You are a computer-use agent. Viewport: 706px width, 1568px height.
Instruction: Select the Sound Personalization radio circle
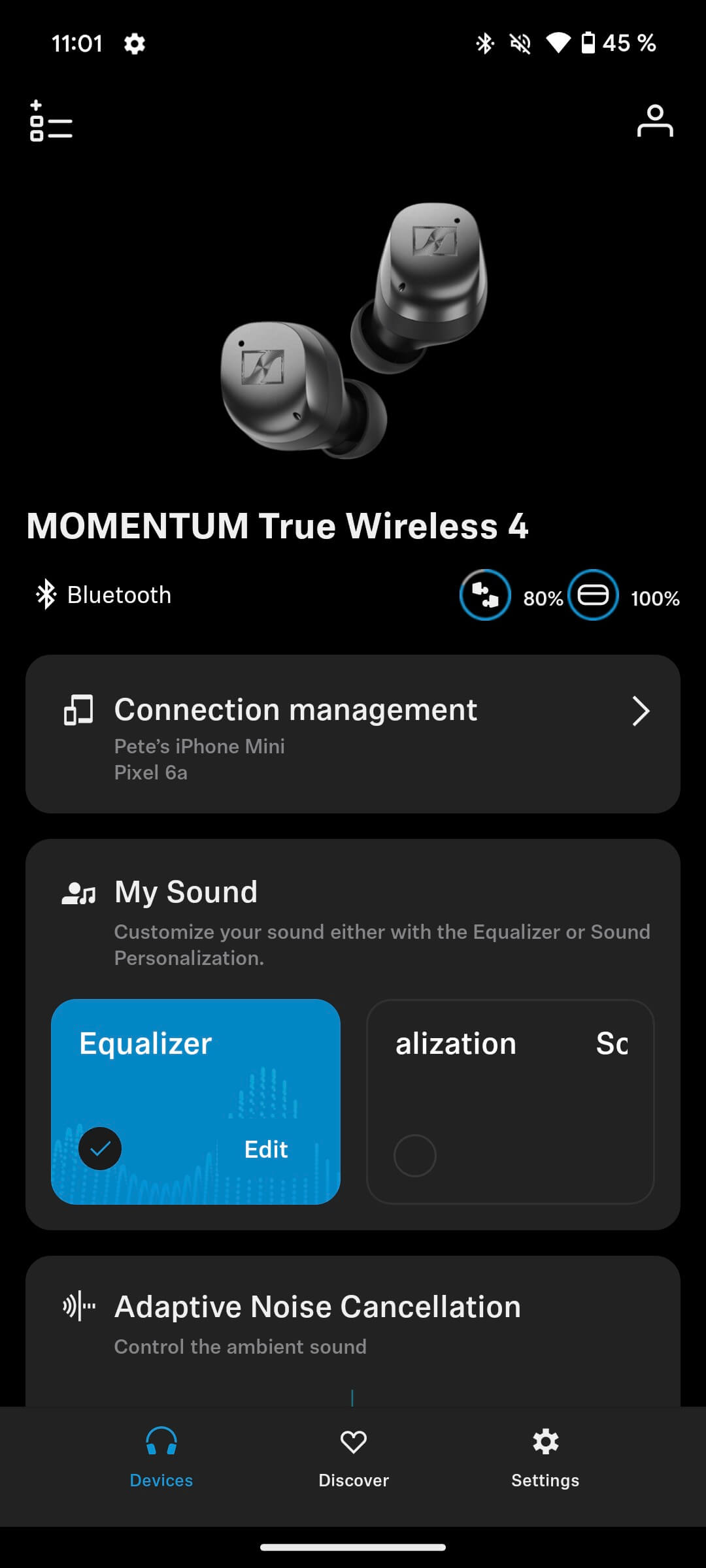point(415,1156)
